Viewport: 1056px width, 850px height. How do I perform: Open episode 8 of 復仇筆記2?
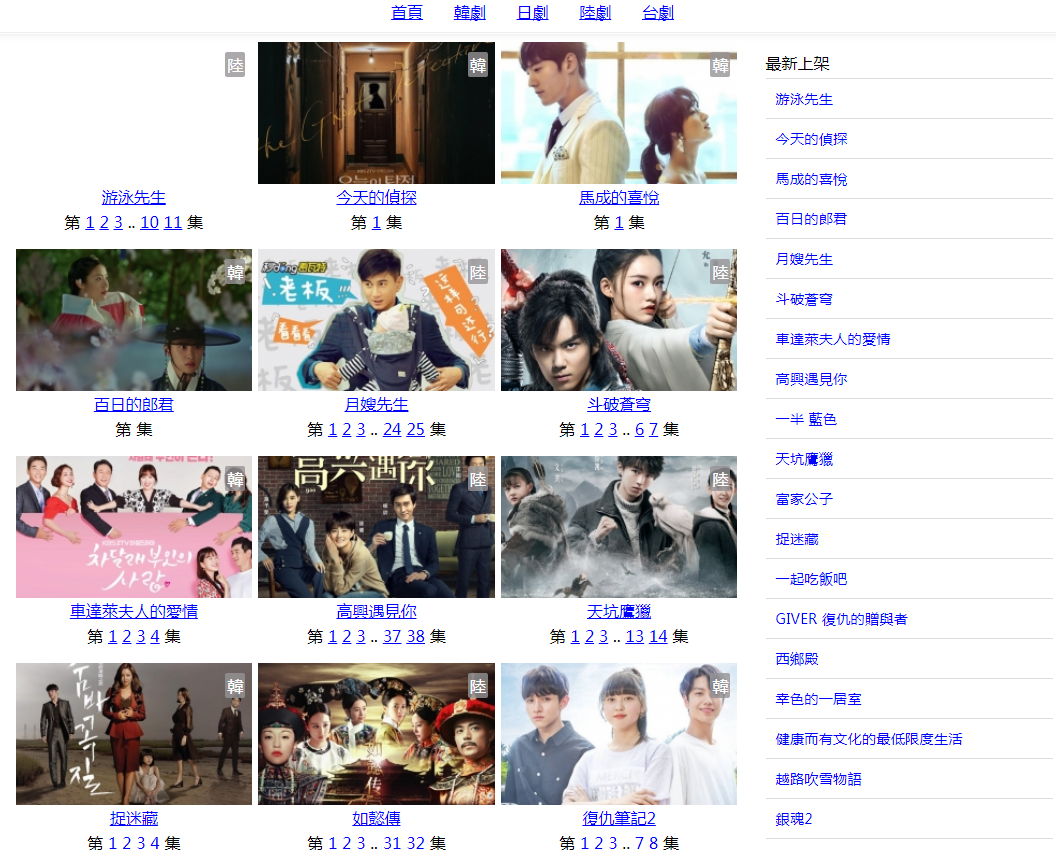pyautogui.click(x=654, y=844)
